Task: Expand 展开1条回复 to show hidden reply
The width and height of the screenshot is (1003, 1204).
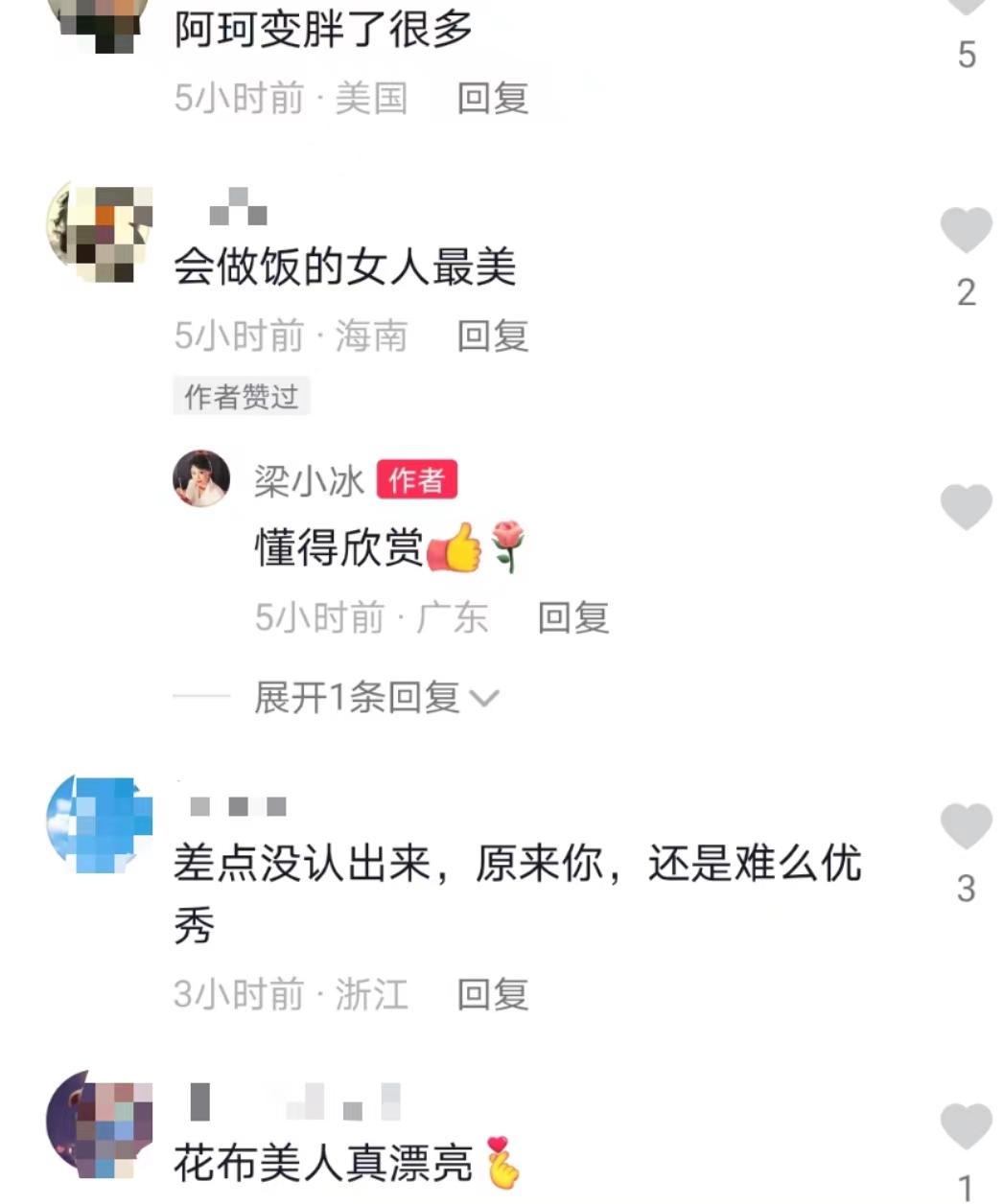Action: (x=355, y=697)
